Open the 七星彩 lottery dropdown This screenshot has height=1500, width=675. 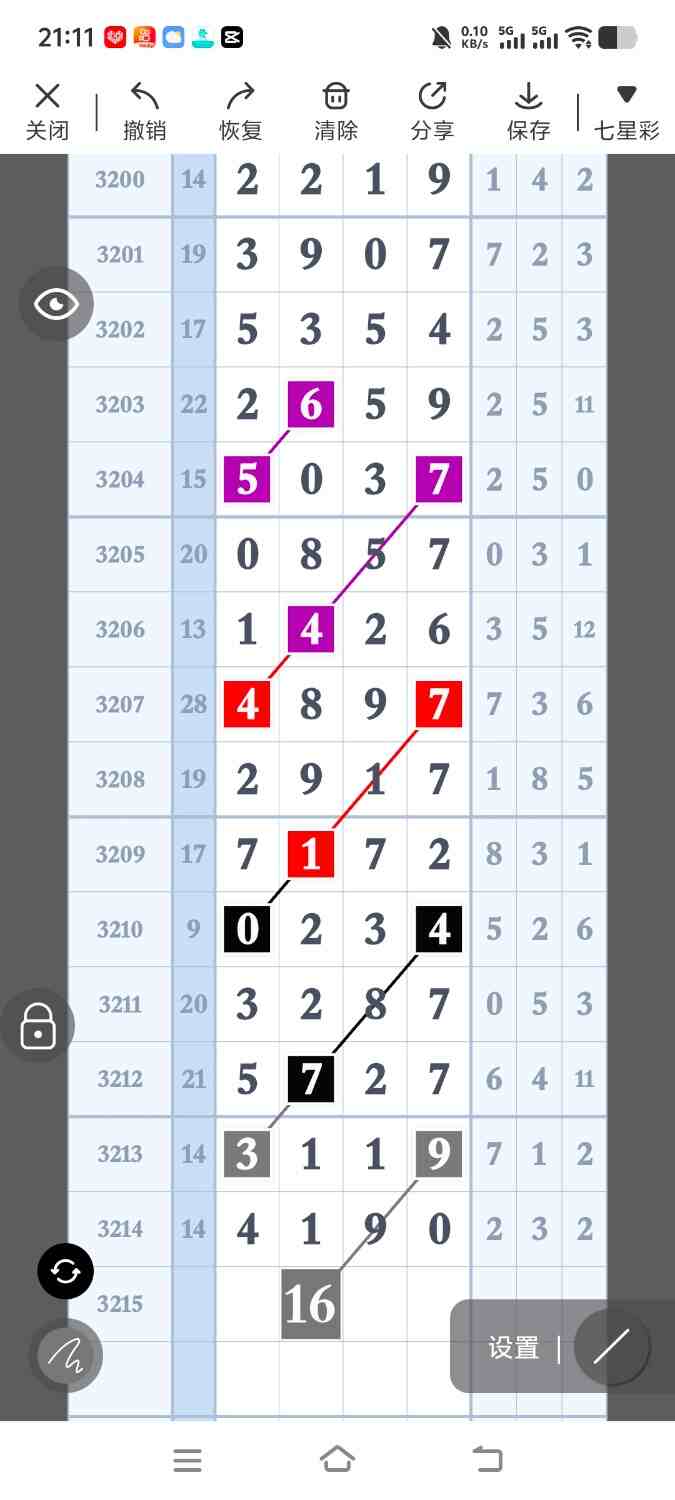click(x=626, y=111)
